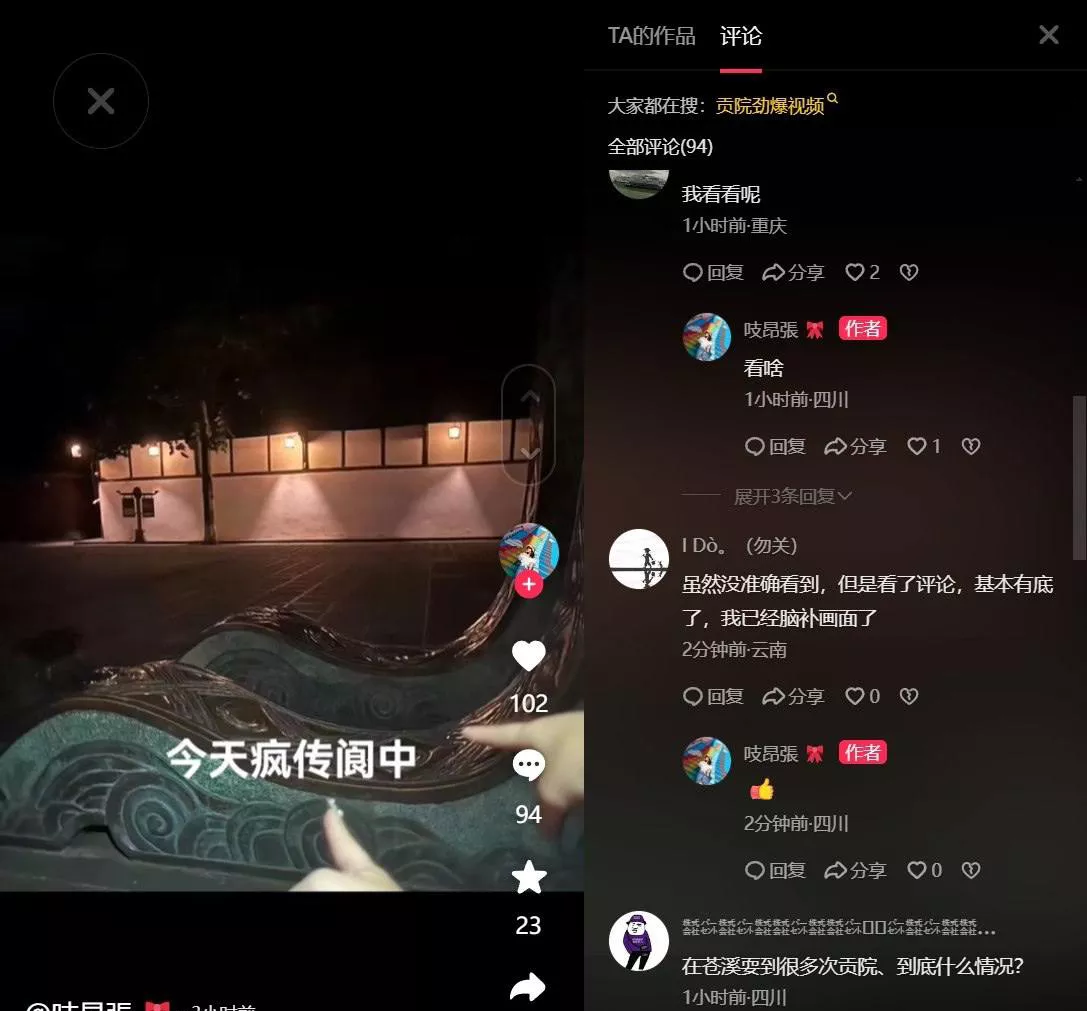This screenshot has height=1011, width=1087.
Task: Go to the next video with down arrow
Action: point(529,453)
